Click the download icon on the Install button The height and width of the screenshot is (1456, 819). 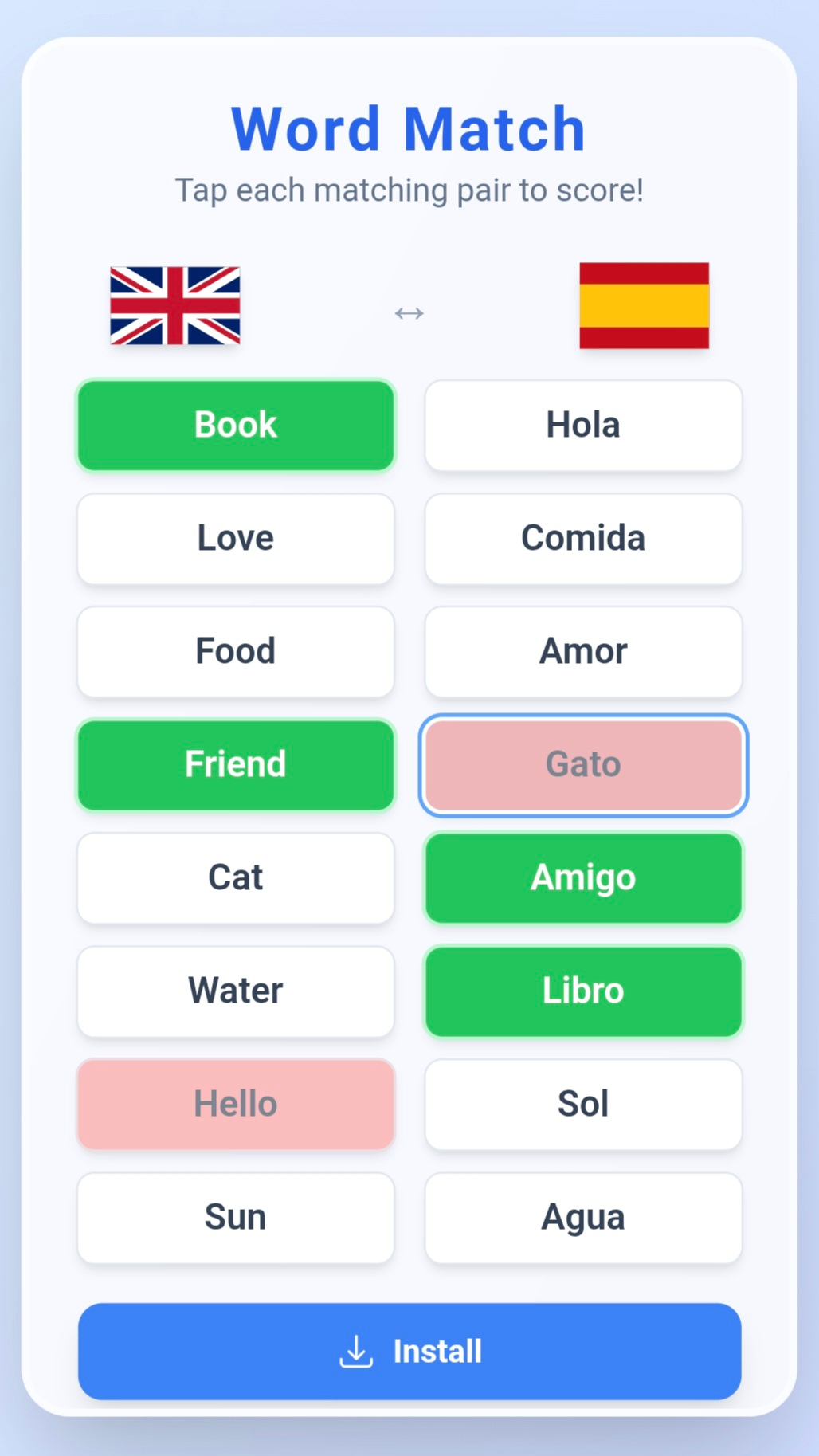pos(358,1351)
